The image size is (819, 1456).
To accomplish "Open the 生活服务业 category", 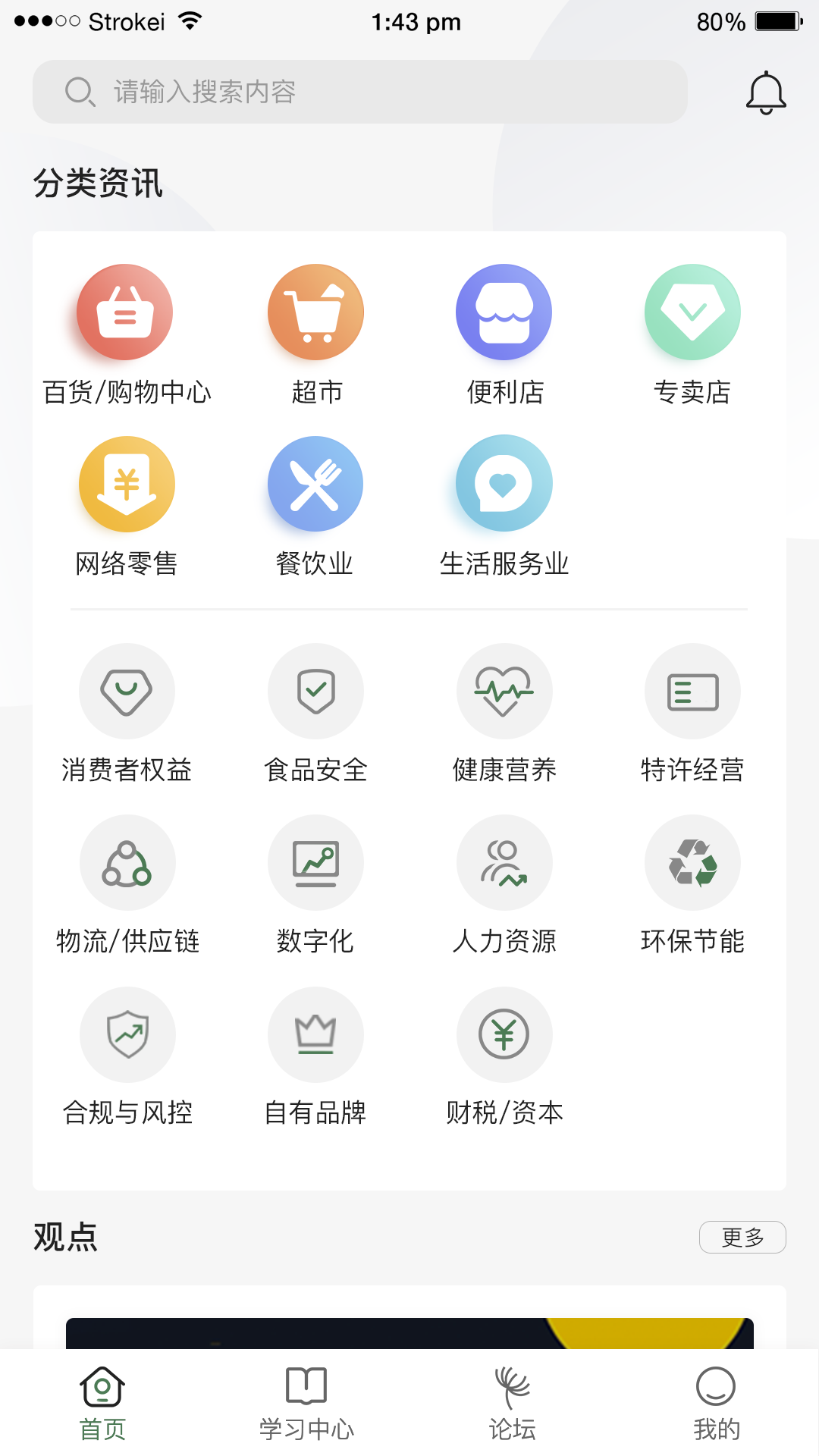I will (x=504, y=485).
